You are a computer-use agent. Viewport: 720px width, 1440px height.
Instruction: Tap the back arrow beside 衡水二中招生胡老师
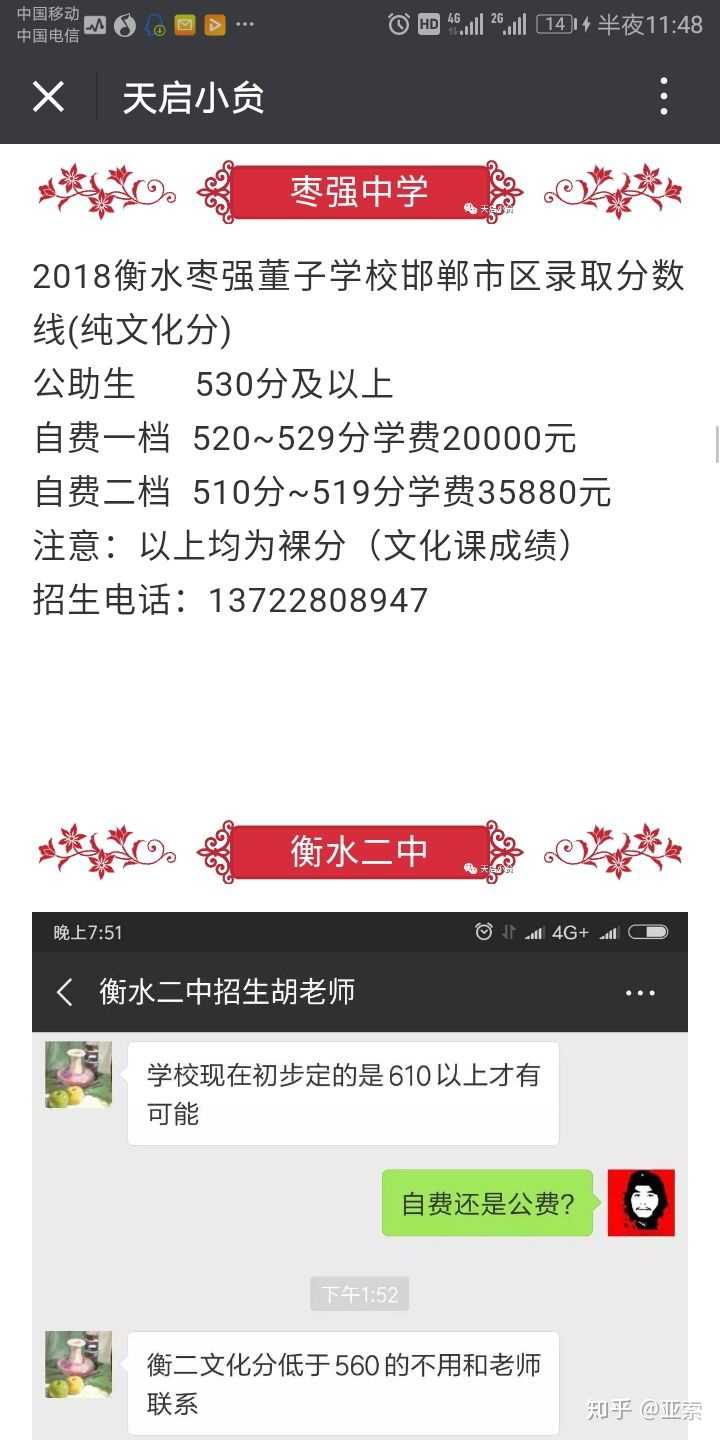pyautogui.click(x=63, y=992)
